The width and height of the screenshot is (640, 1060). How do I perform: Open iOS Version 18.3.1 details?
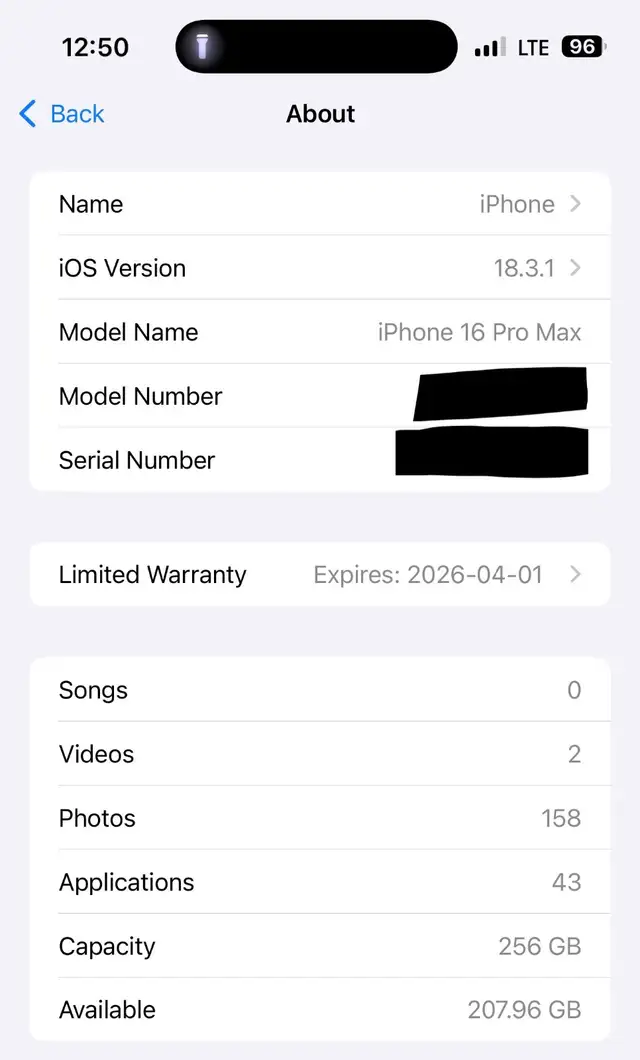320,268
